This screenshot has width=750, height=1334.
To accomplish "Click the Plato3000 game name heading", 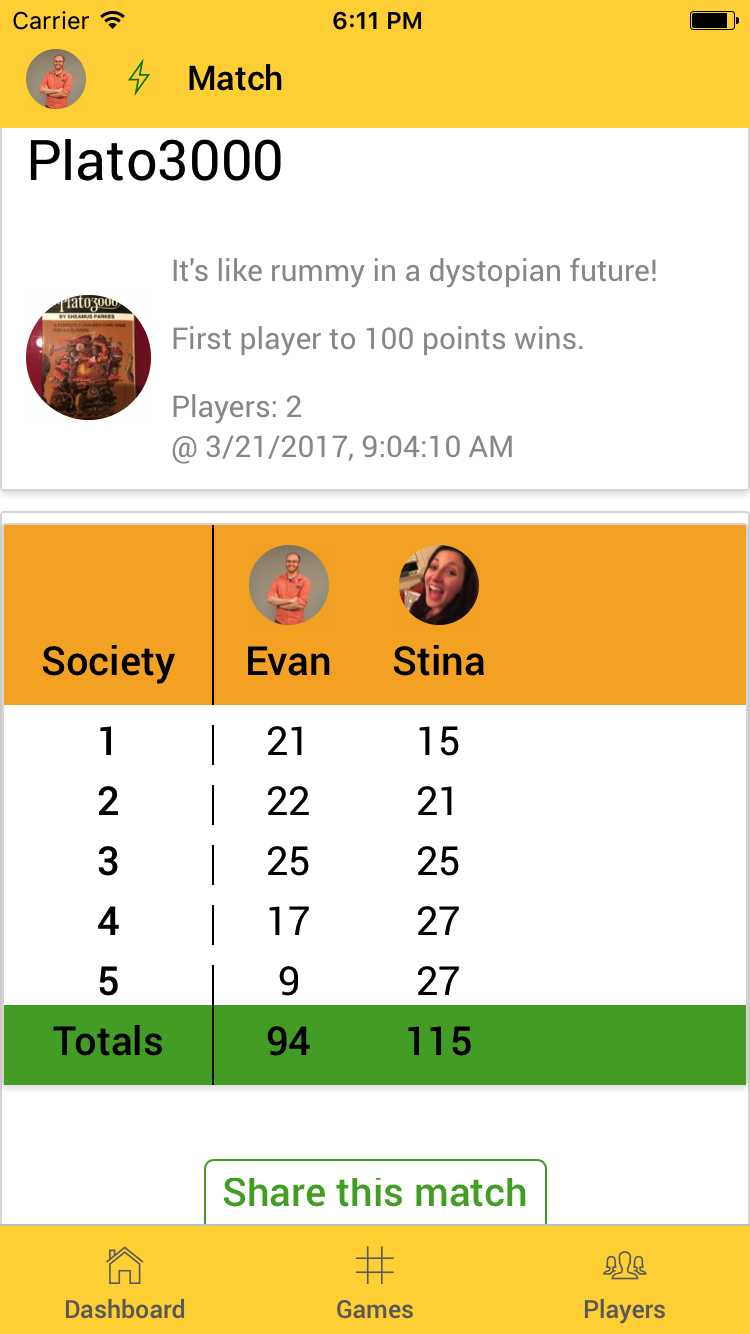I will pyautogui.click(x=154, y=162).
